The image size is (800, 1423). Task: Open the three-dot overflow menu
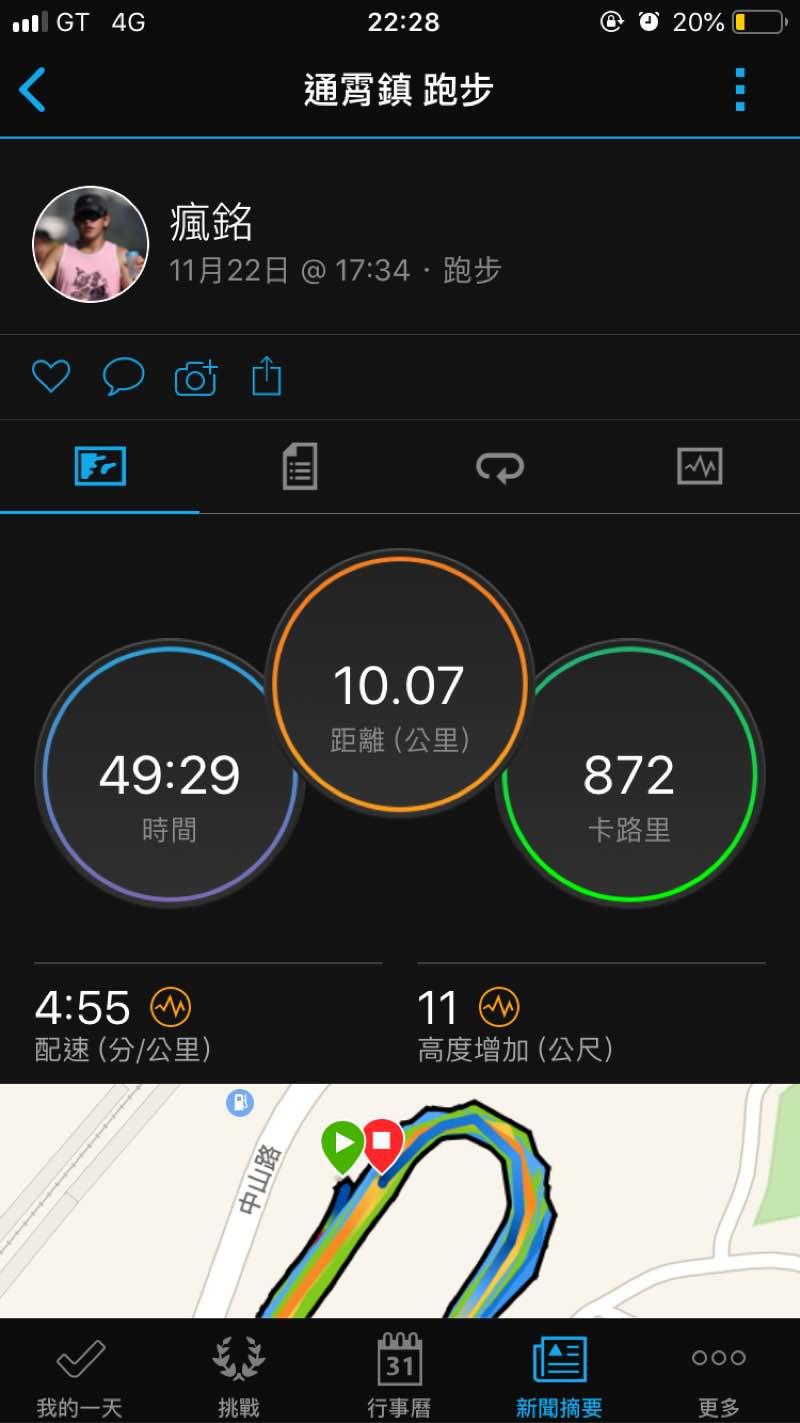tap(740, 90)
